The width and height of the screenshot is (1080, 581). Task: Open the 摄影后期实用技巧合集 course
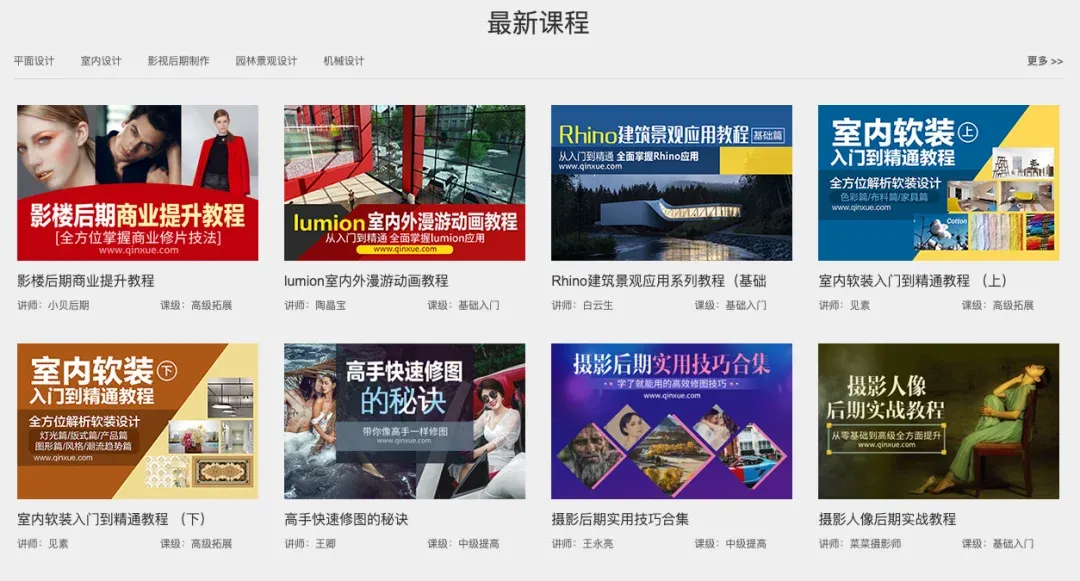[x=671, y=421]
